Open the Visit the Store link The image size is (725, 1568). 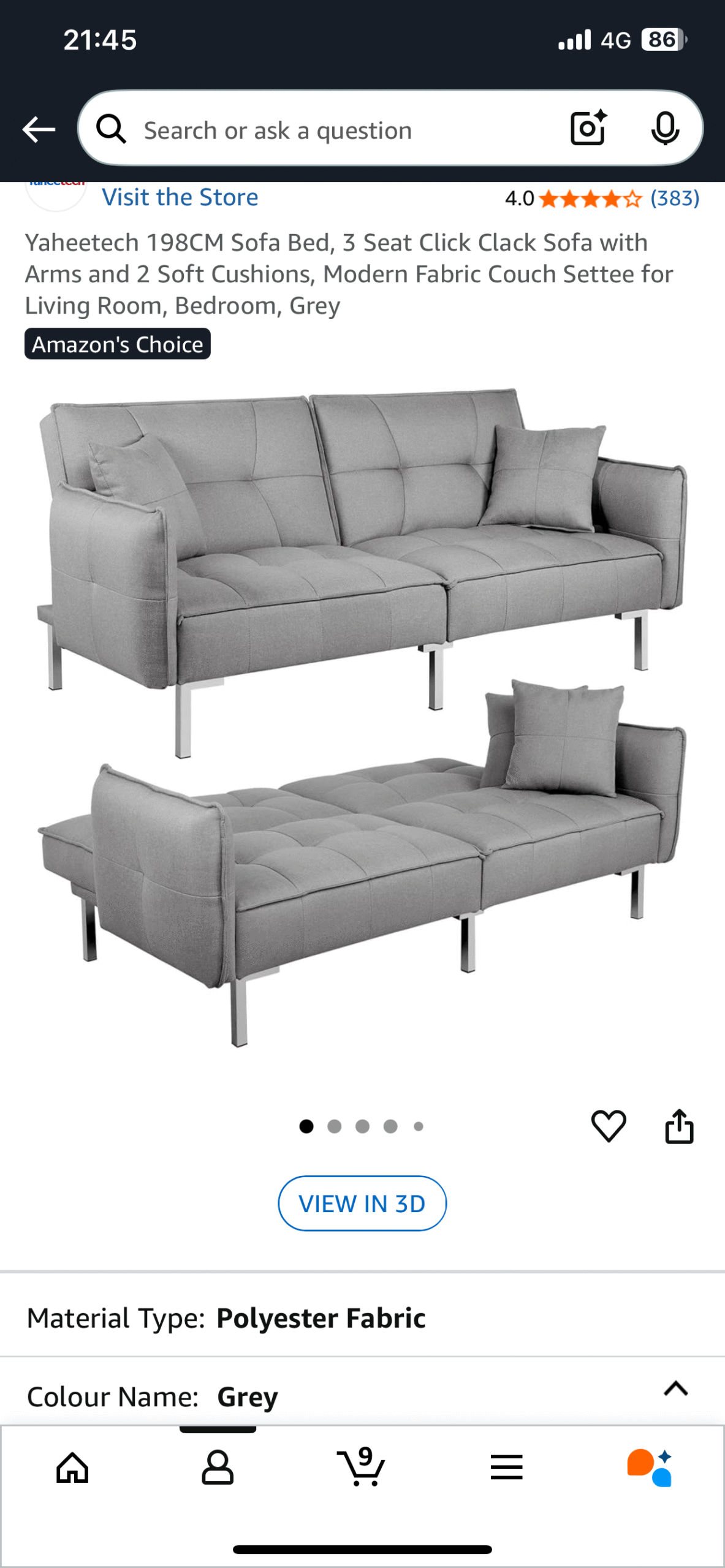click(x=180, y=197)
